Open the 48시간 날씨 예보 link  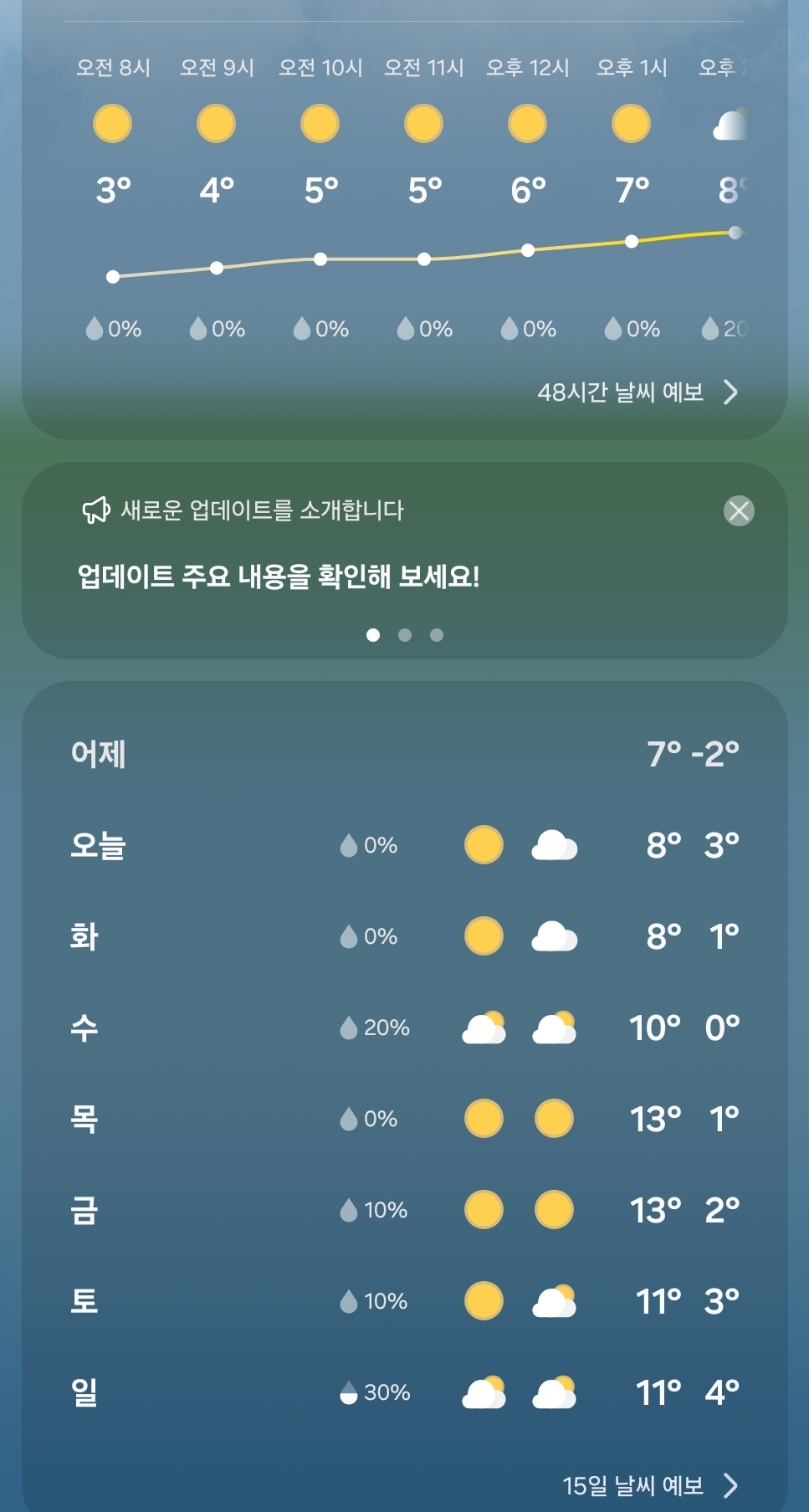click(x=637, y=392)
